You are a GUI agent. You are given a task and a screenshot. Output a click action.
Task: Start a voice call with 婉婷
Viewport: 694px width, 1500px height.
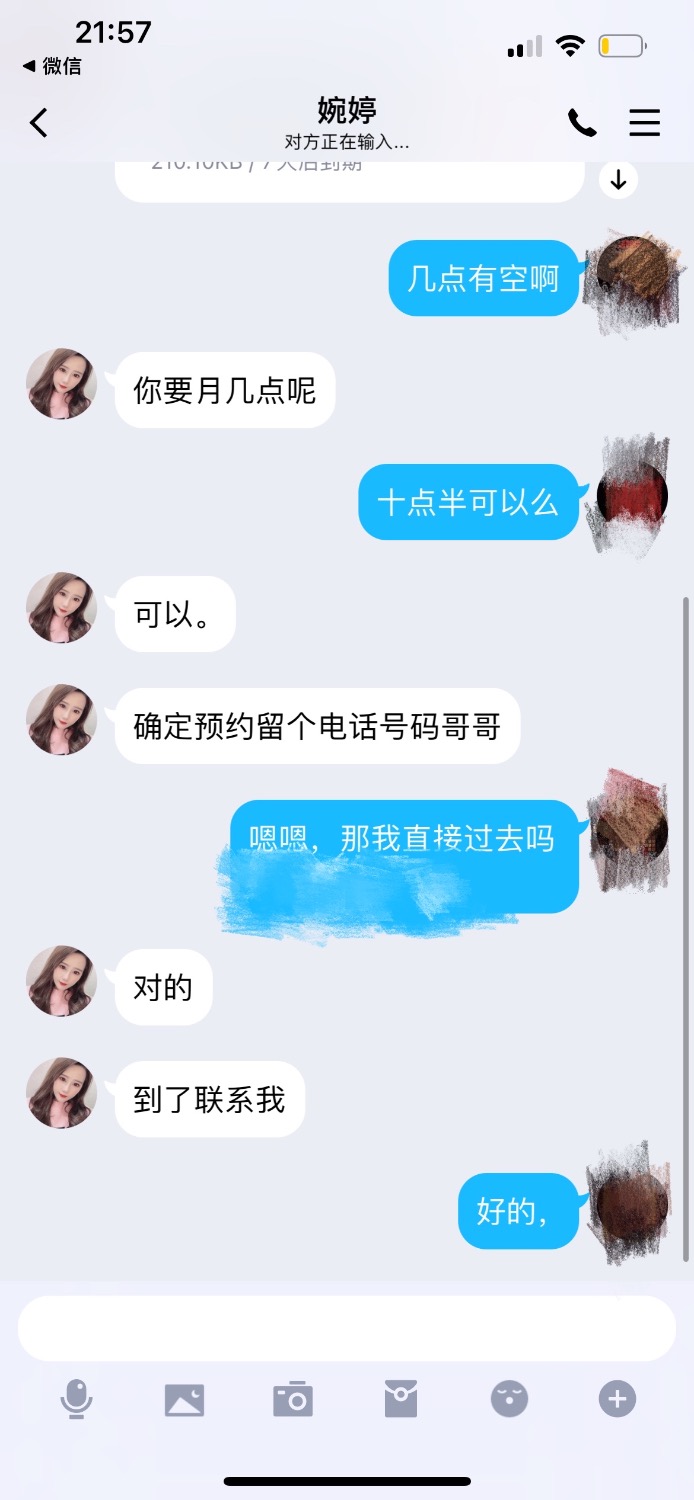(x=582, y=123)
